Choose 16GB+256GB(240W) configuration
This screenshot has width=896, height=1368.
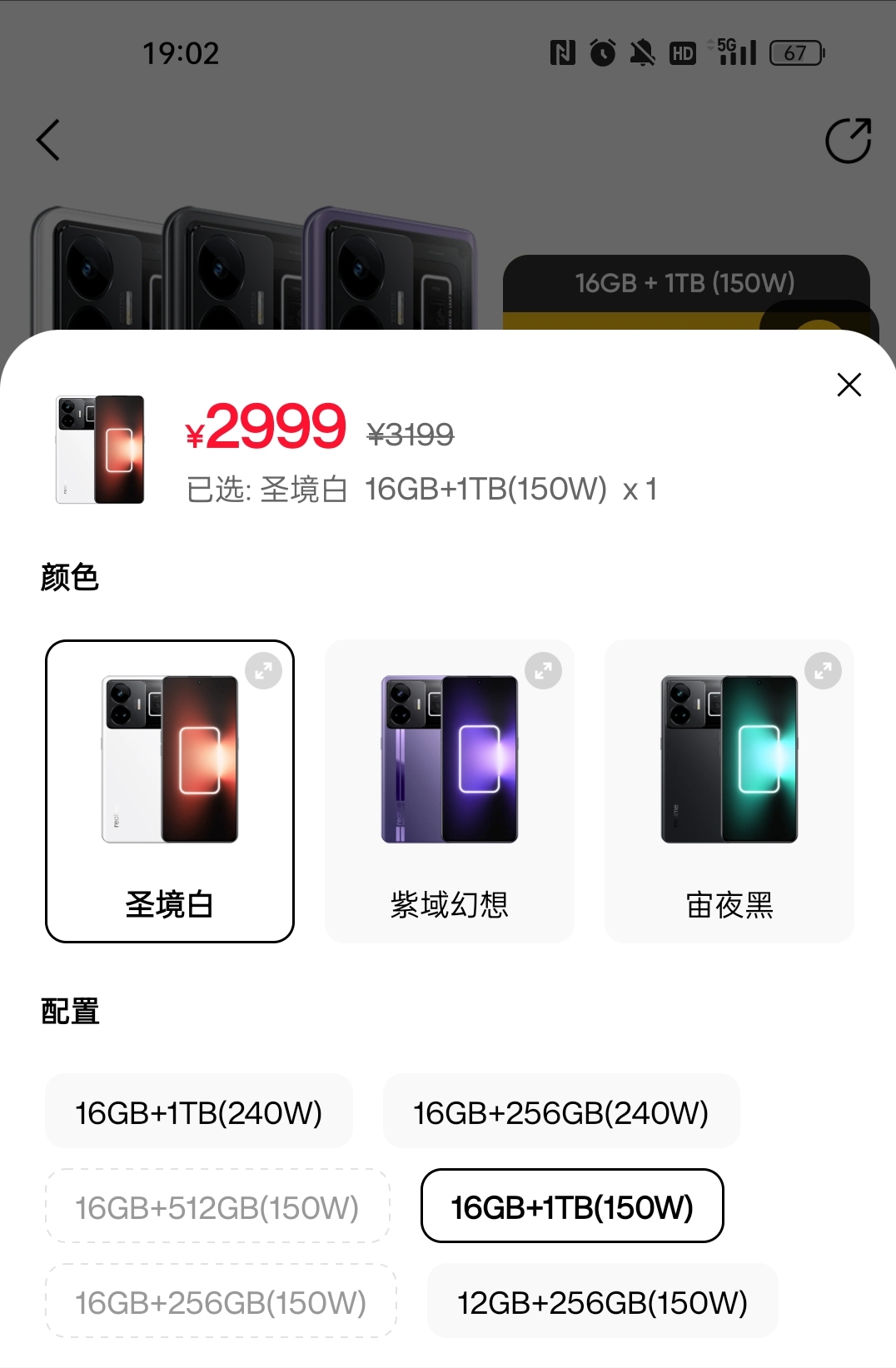tap(561, 1112)
